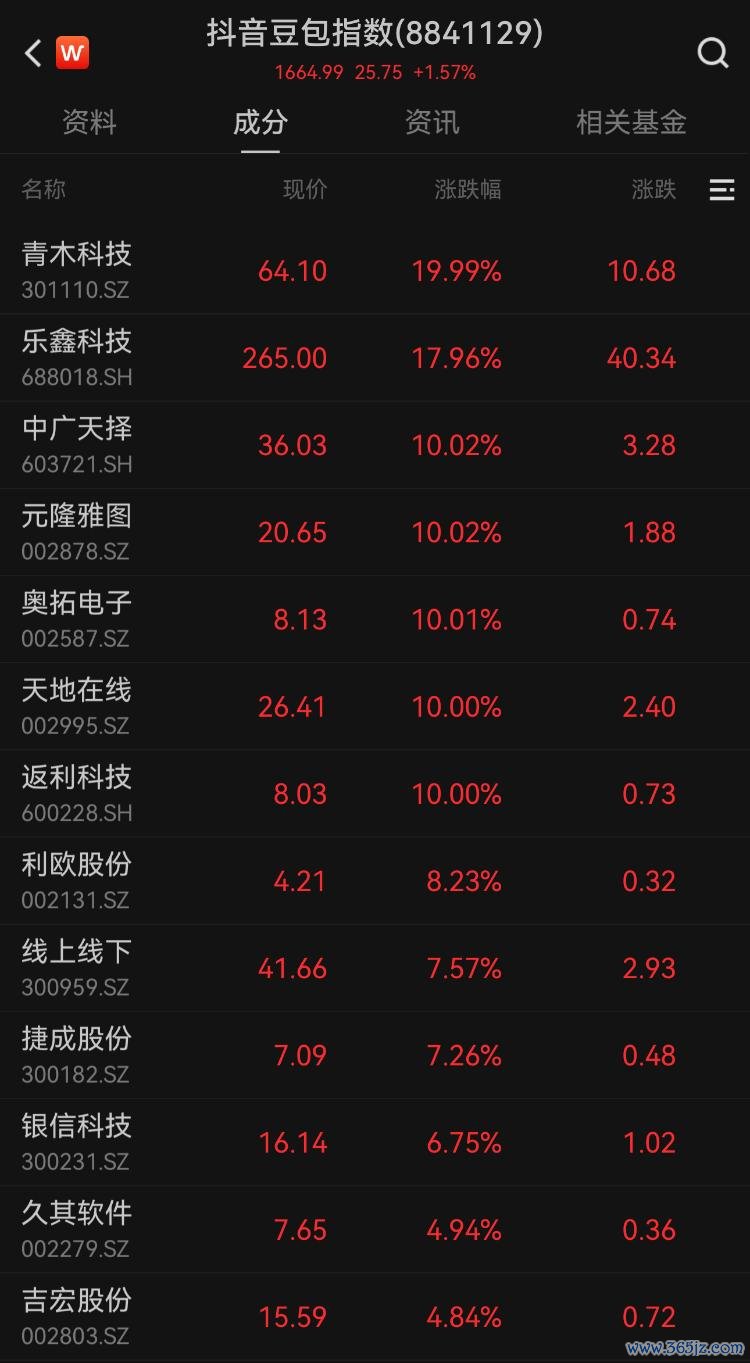Screen dimensions: 750x1363
Task: Sort by 现价 column header
Action: 305,190
